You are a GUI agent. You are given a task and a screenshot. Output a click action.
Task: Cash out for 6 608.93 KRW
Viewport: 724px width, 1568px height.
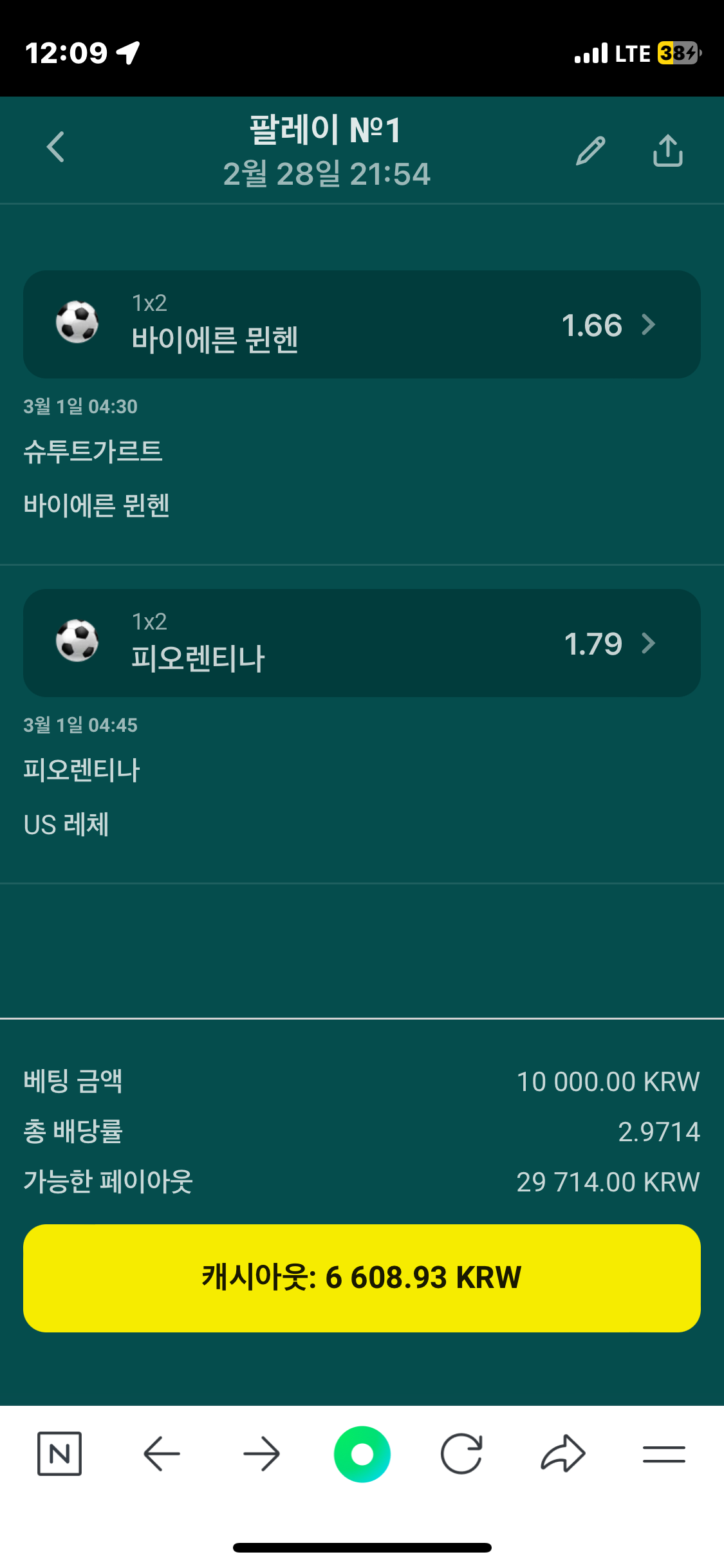[362, 1278]
